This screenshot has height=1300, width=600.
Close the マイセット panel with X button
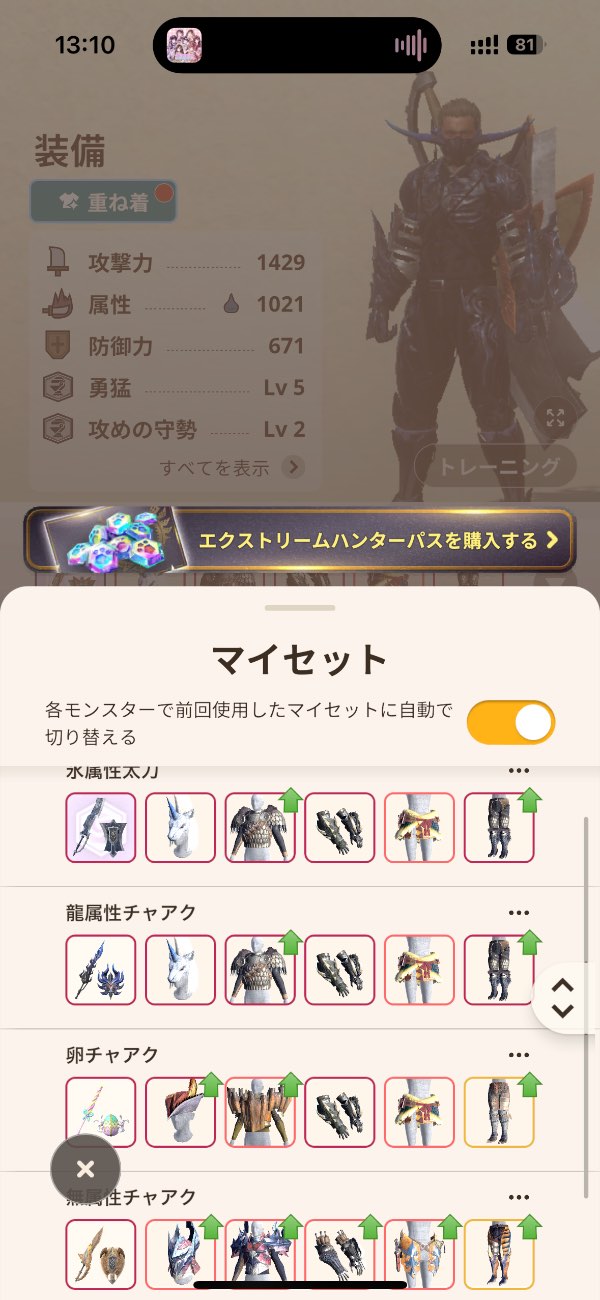click(x=86, y=1169)
